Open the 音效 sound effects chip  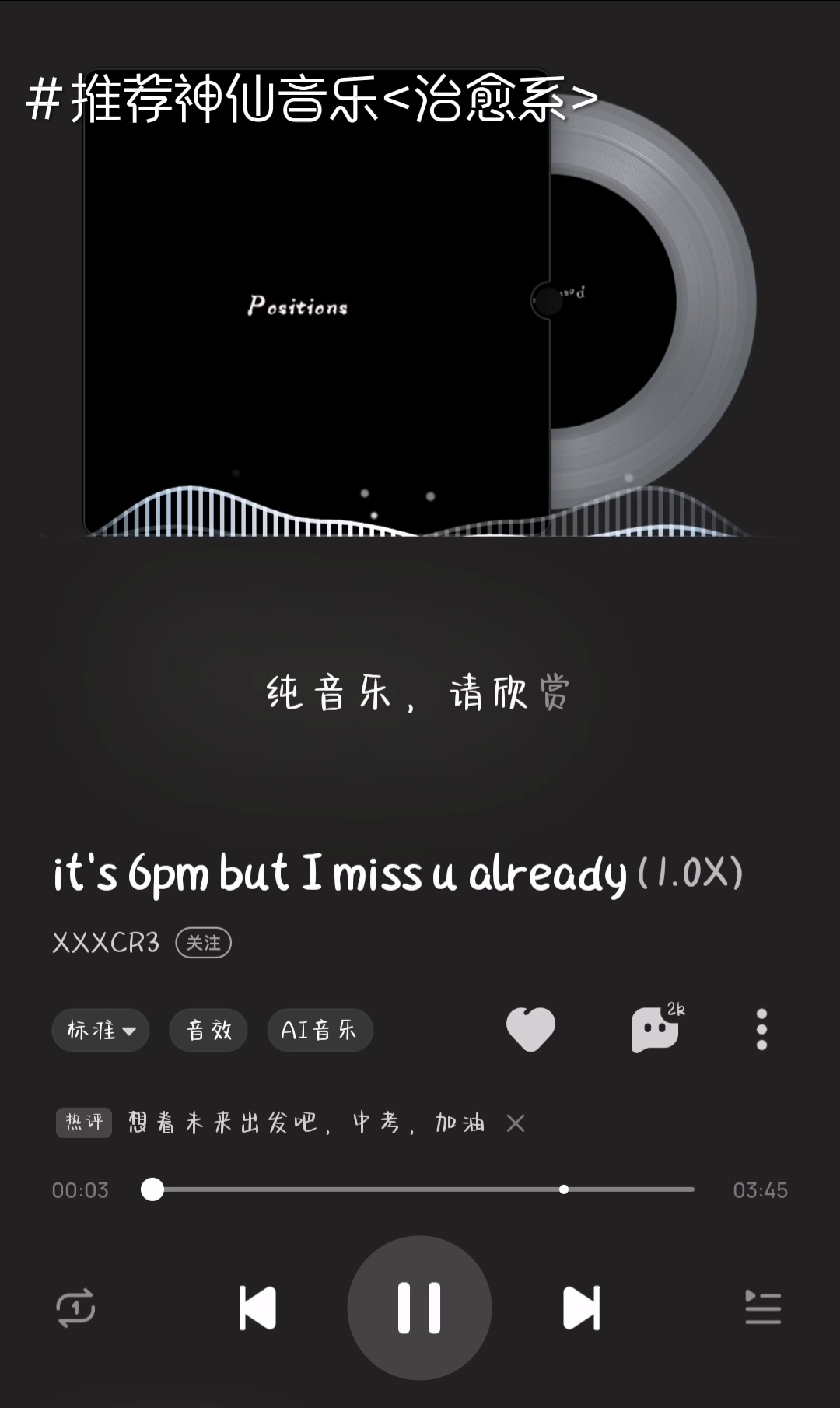click(208, 1030)
